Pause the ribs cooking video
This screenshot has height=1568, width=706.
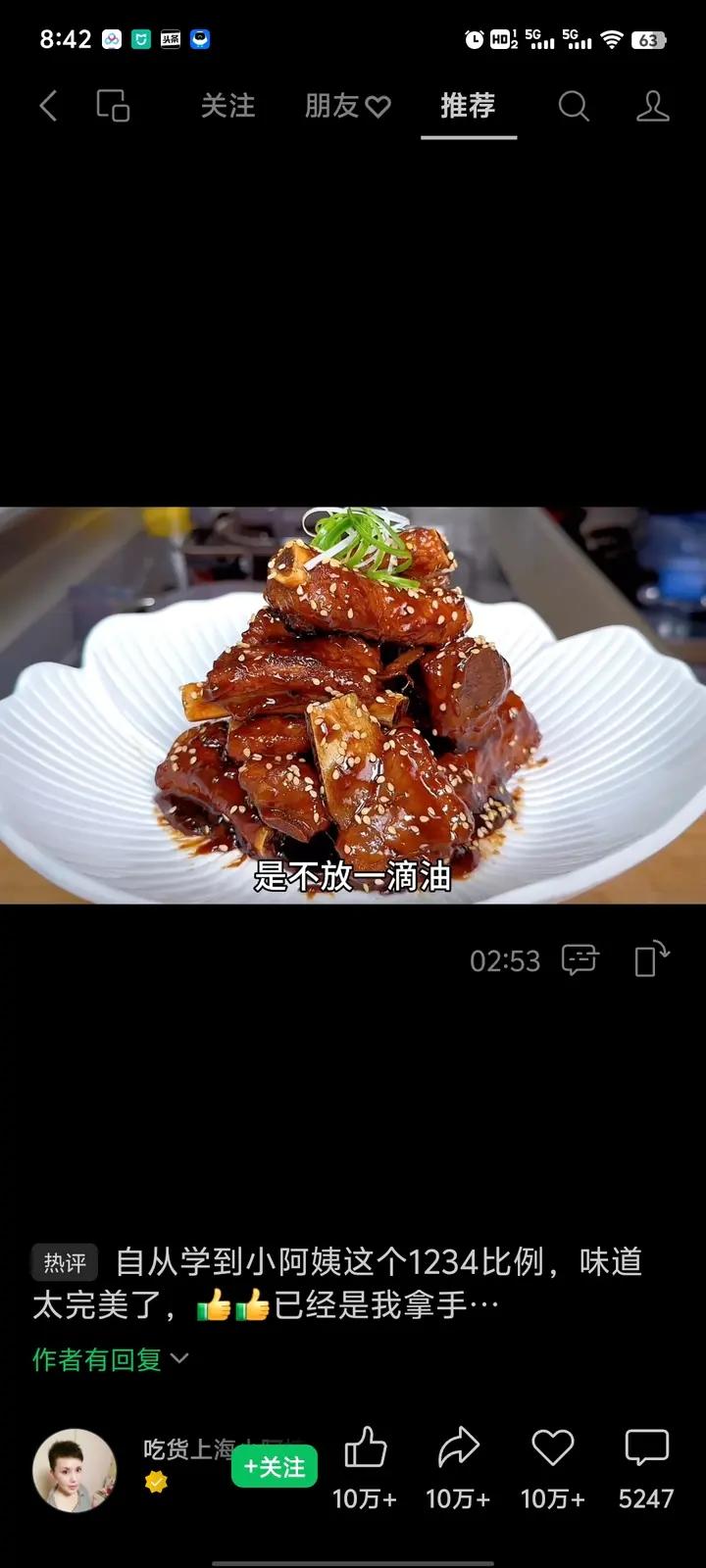point(353,704)
